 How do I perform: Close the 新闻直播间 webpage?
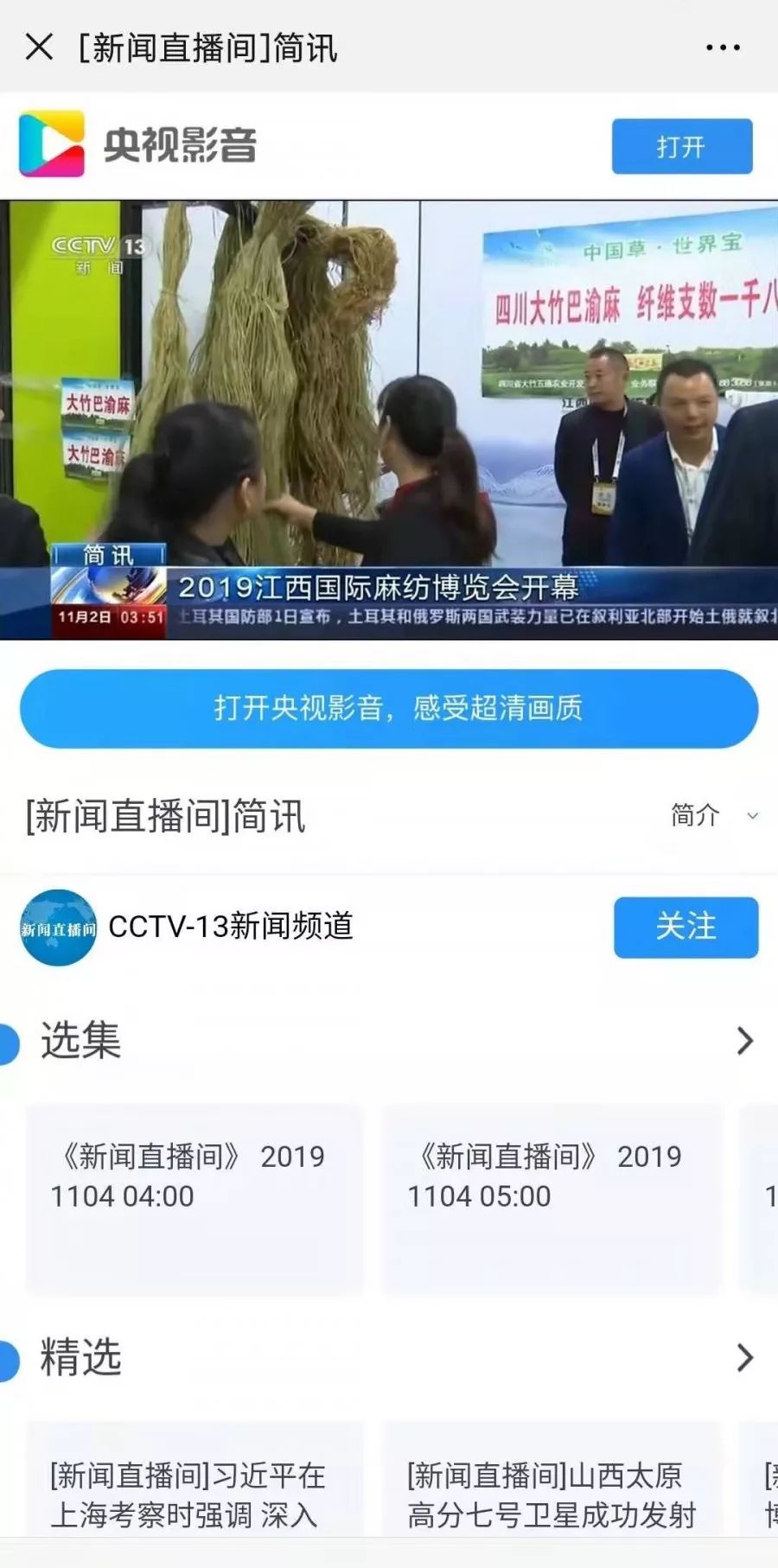click(39, 47)
